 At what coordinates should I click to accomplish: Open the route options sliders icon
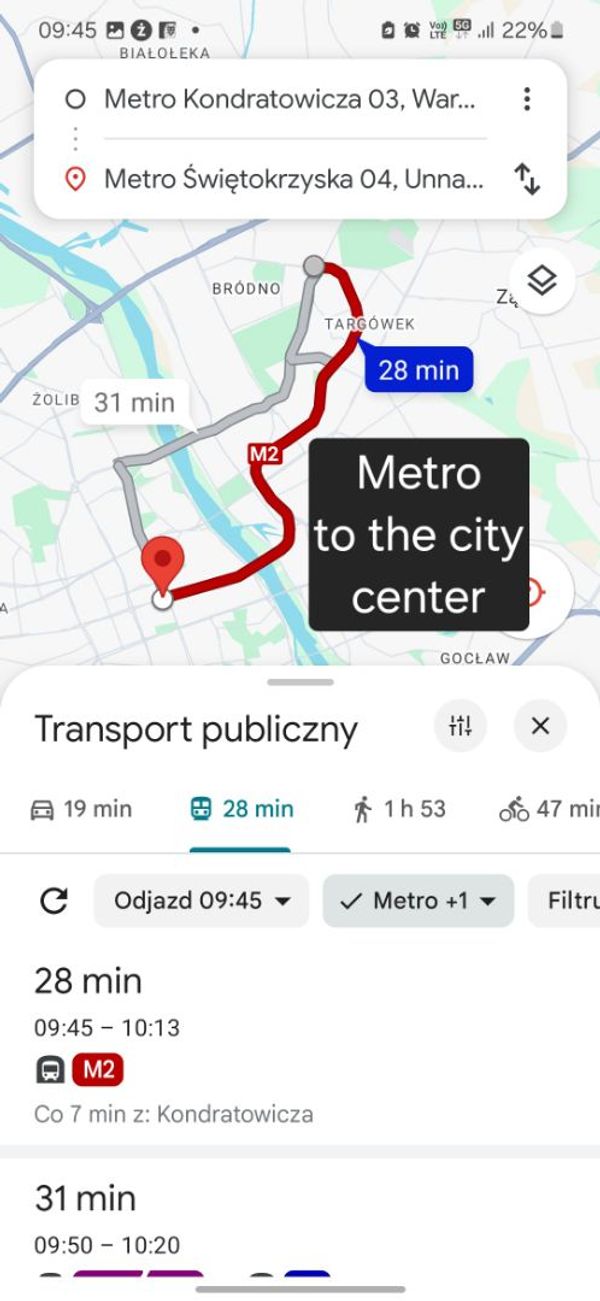[x=460, y=726]
